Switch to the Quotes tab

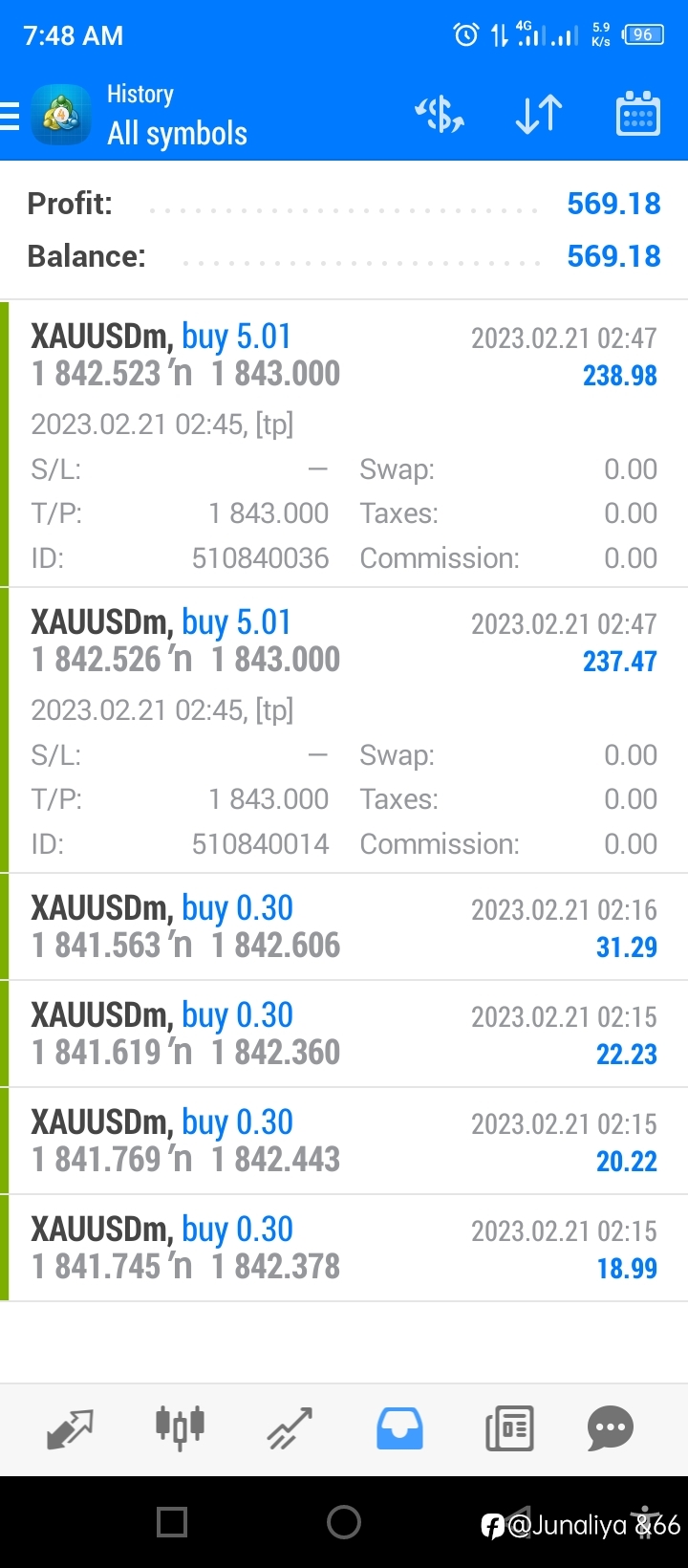(x=71, y=1429)
